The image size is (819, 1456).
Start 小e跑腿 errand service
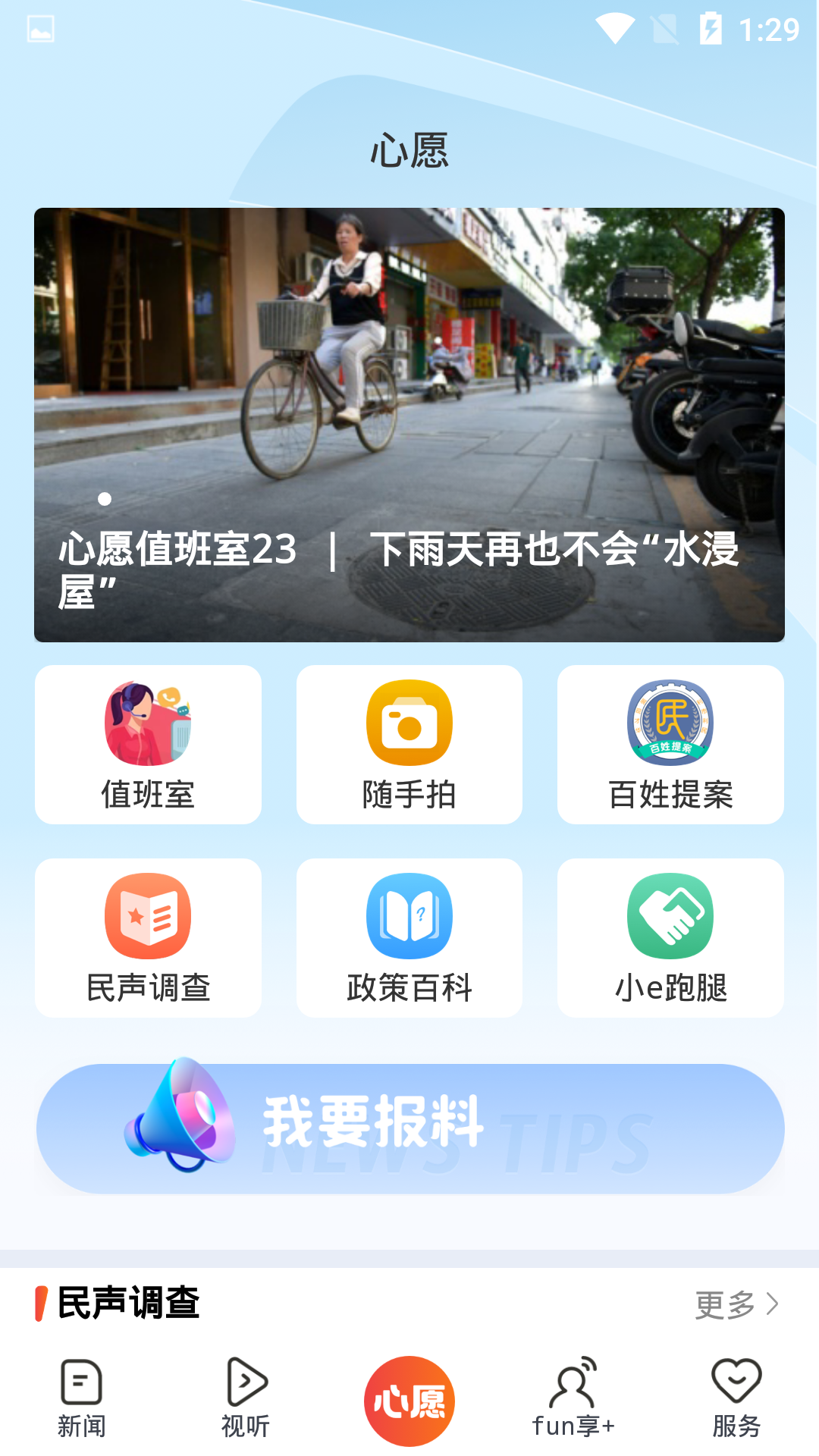click(670, 938)
